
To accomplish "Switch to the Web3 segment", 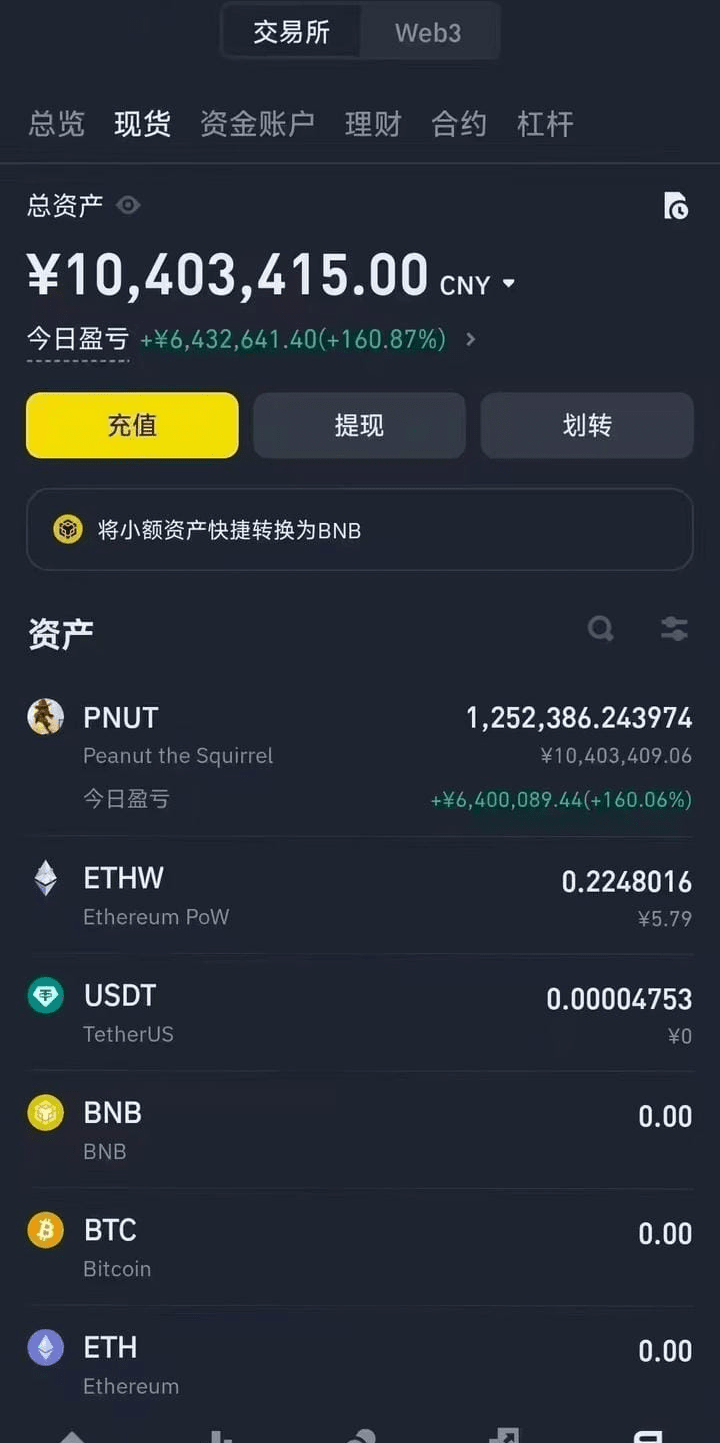I will (428, 32).
